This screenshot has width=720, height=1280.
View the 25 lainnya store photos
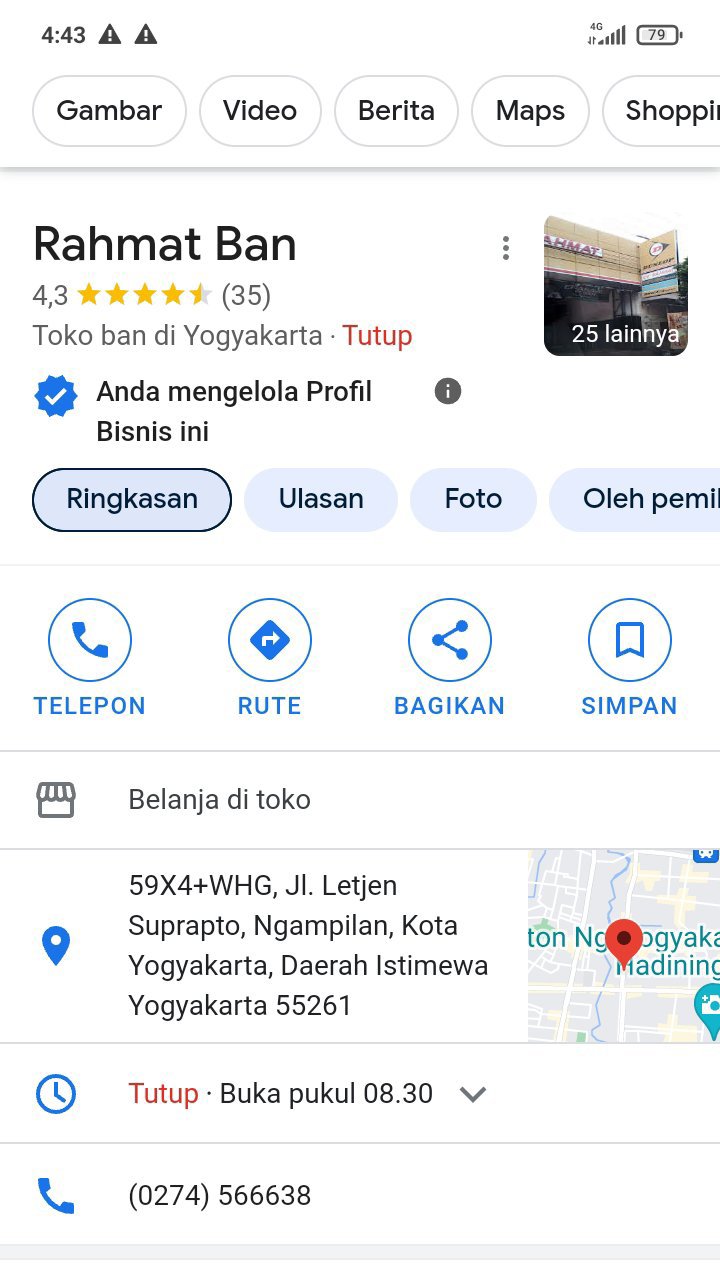[616, 286]
